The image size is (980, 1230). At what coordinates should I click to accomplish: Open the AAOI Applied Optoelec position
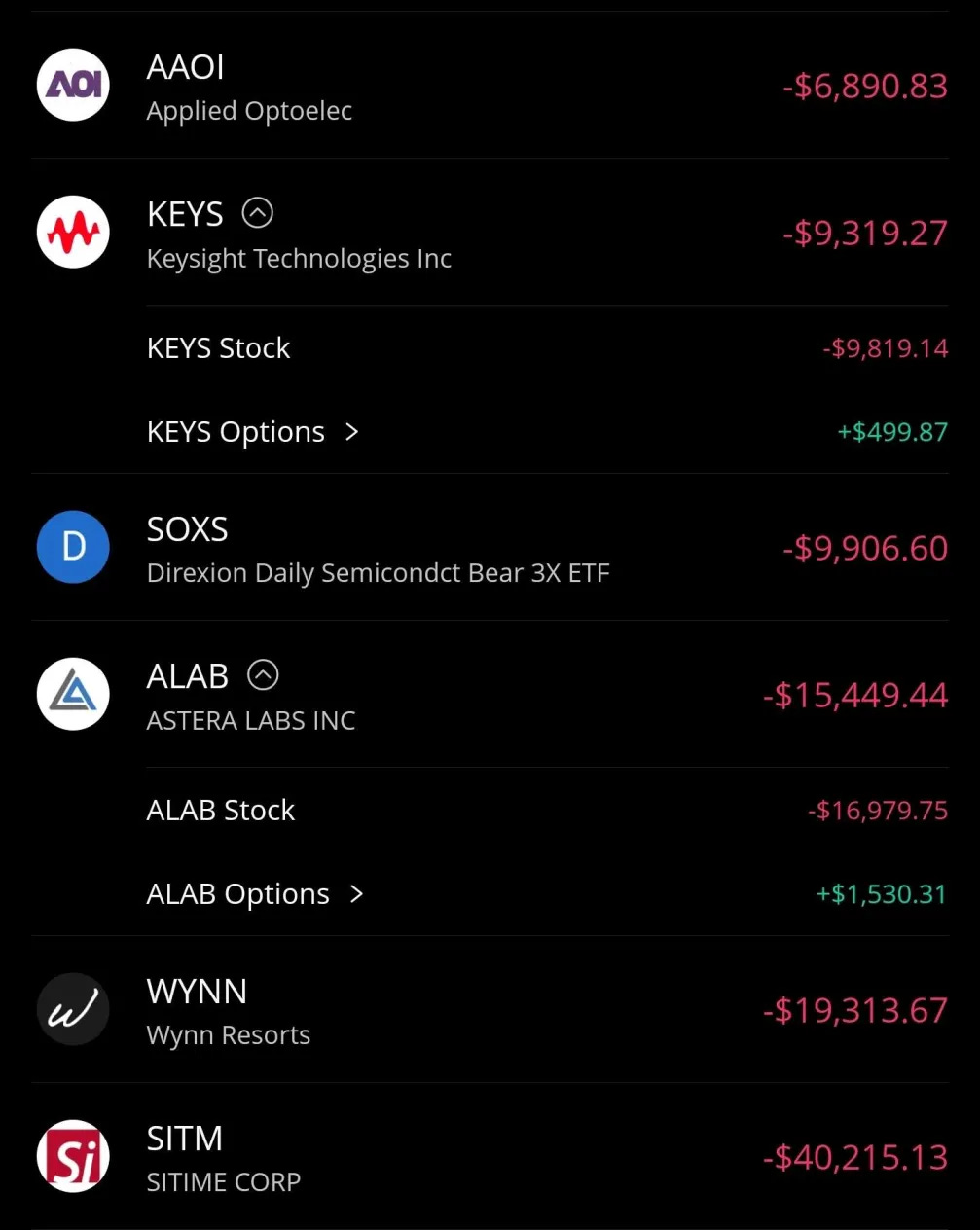tap(490, 86)
